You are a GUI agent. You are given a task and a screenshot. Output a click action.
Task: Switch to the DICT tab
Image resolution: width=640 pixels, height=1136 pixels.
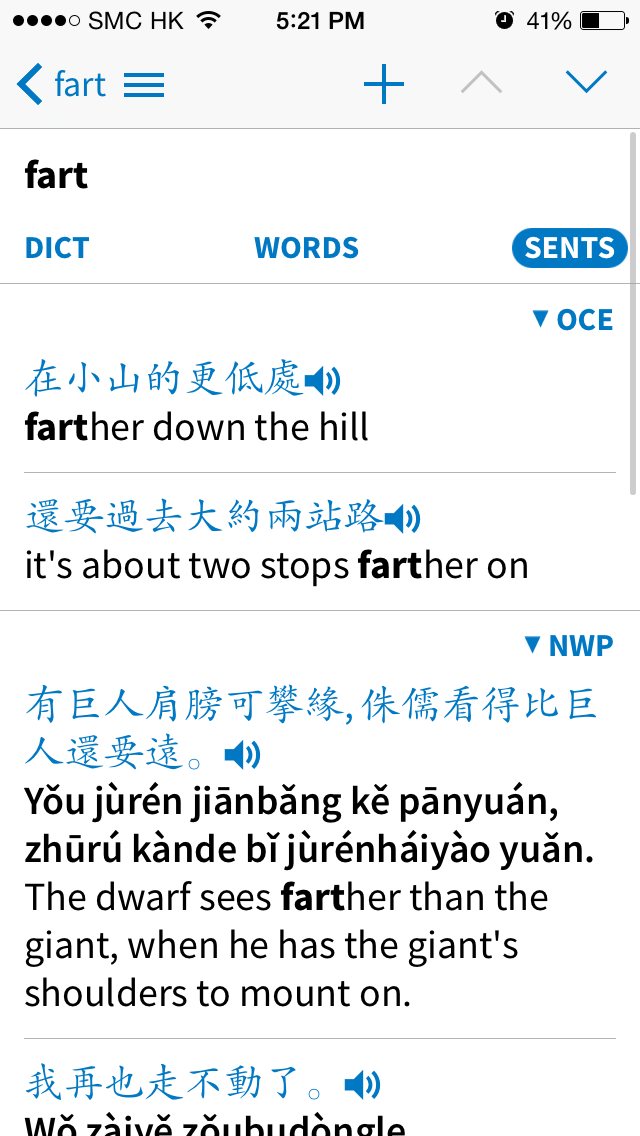coord(57,248)
